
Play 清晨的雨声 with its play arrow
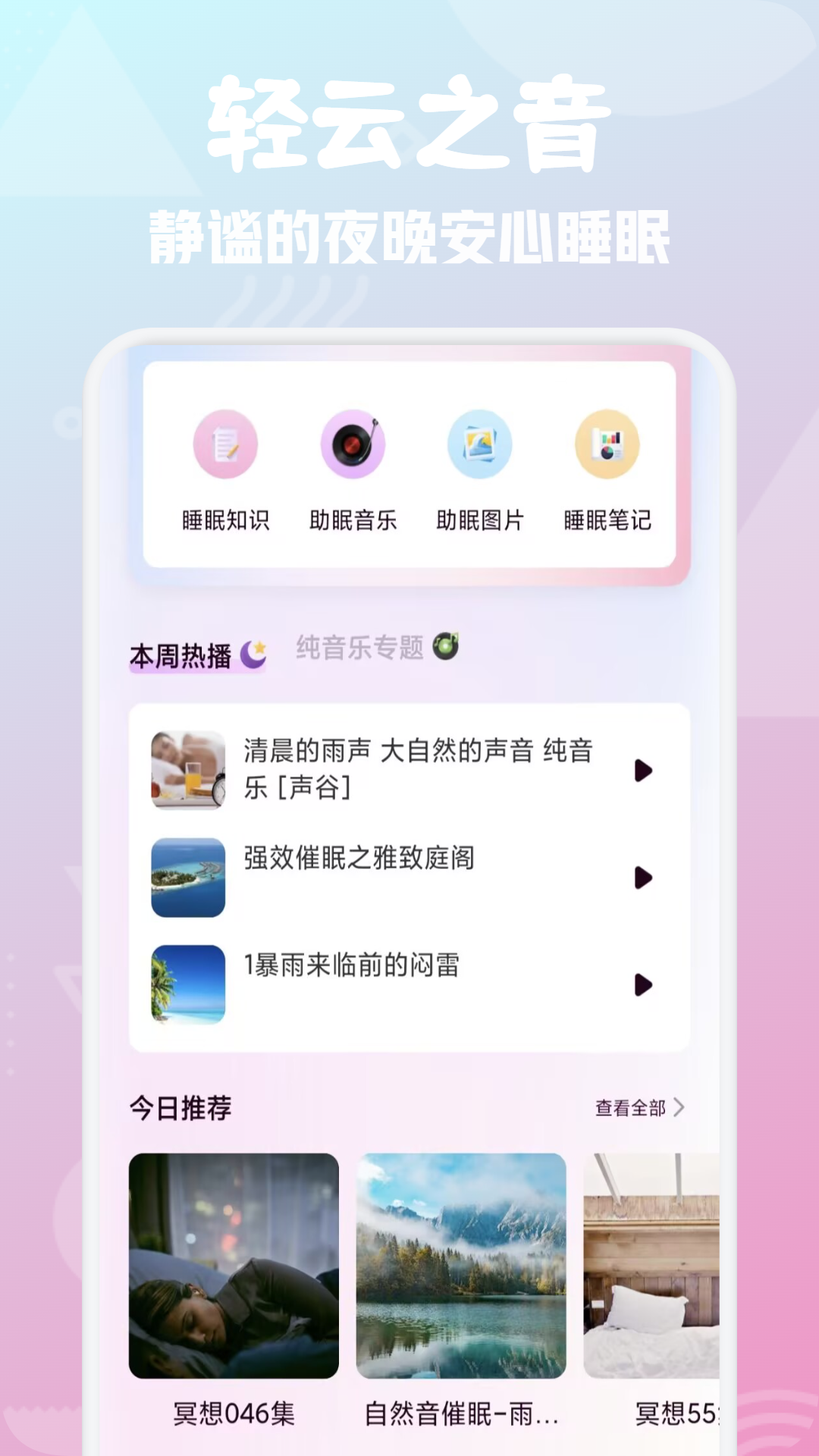[x=644, y=770]
